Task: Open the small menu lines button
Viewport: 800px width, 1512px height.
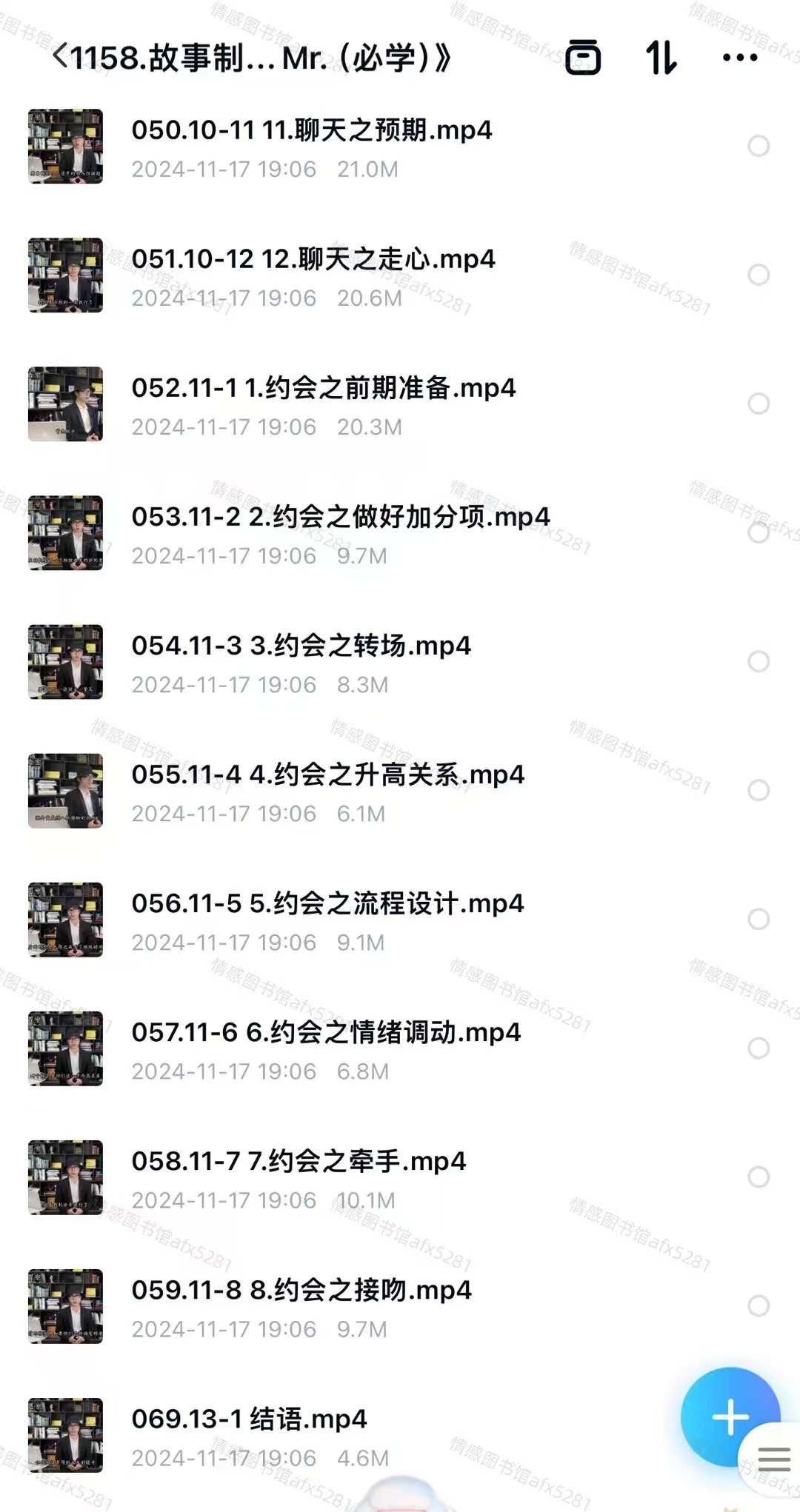Action: 774,1459
